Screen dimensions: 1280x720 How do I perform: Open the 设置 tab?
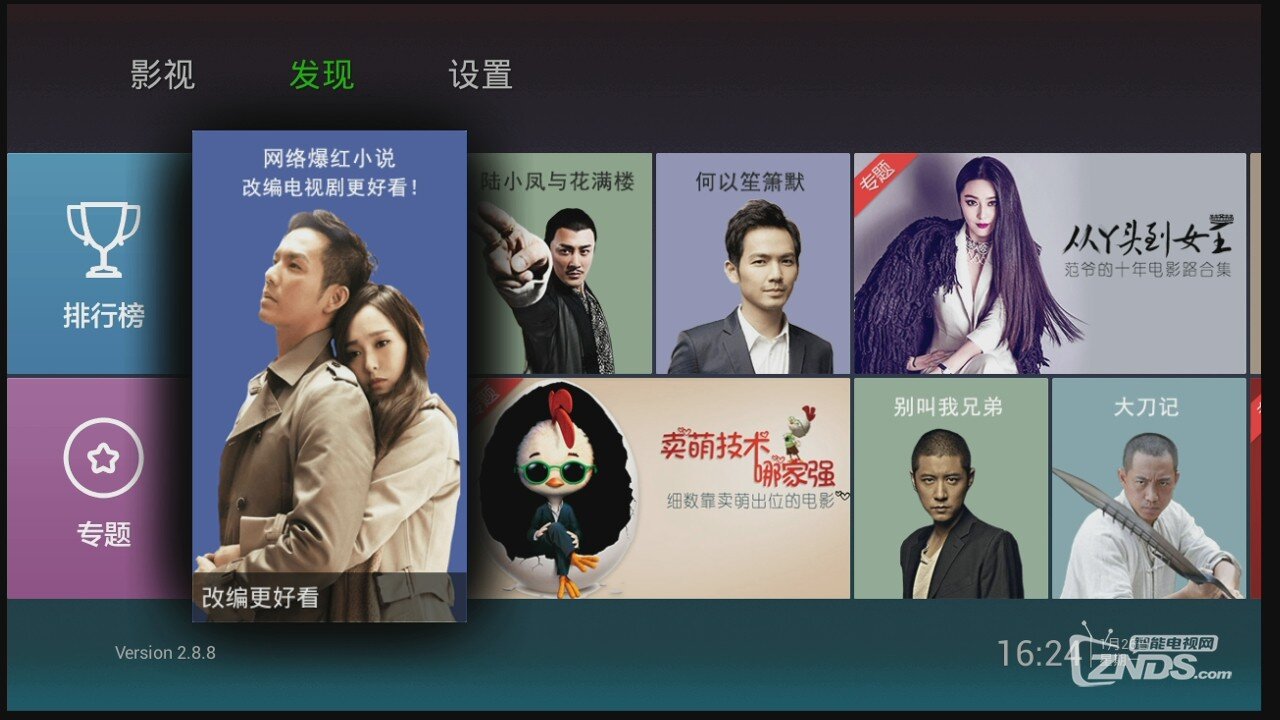tap(480, 75)
